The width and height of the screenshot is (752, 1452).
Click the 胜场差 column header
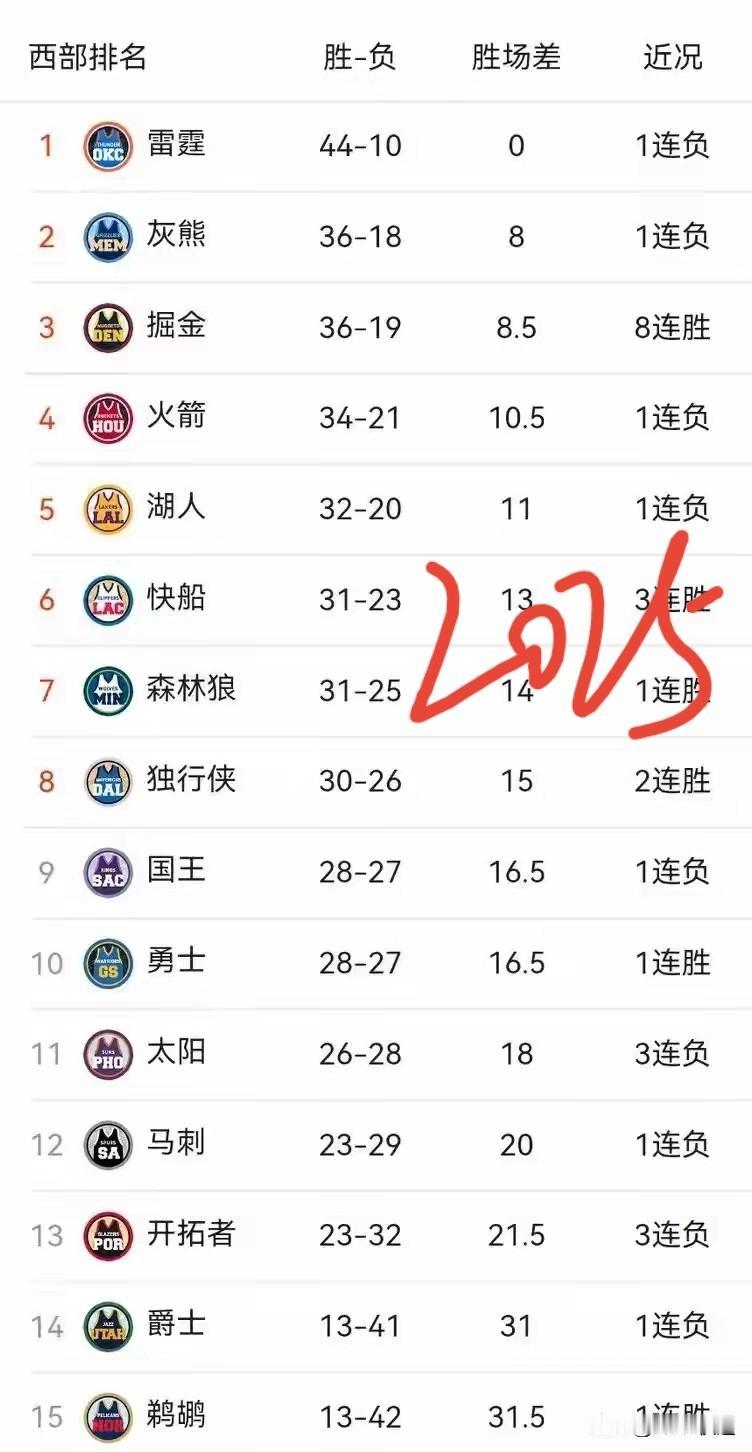tap(516, 58)
